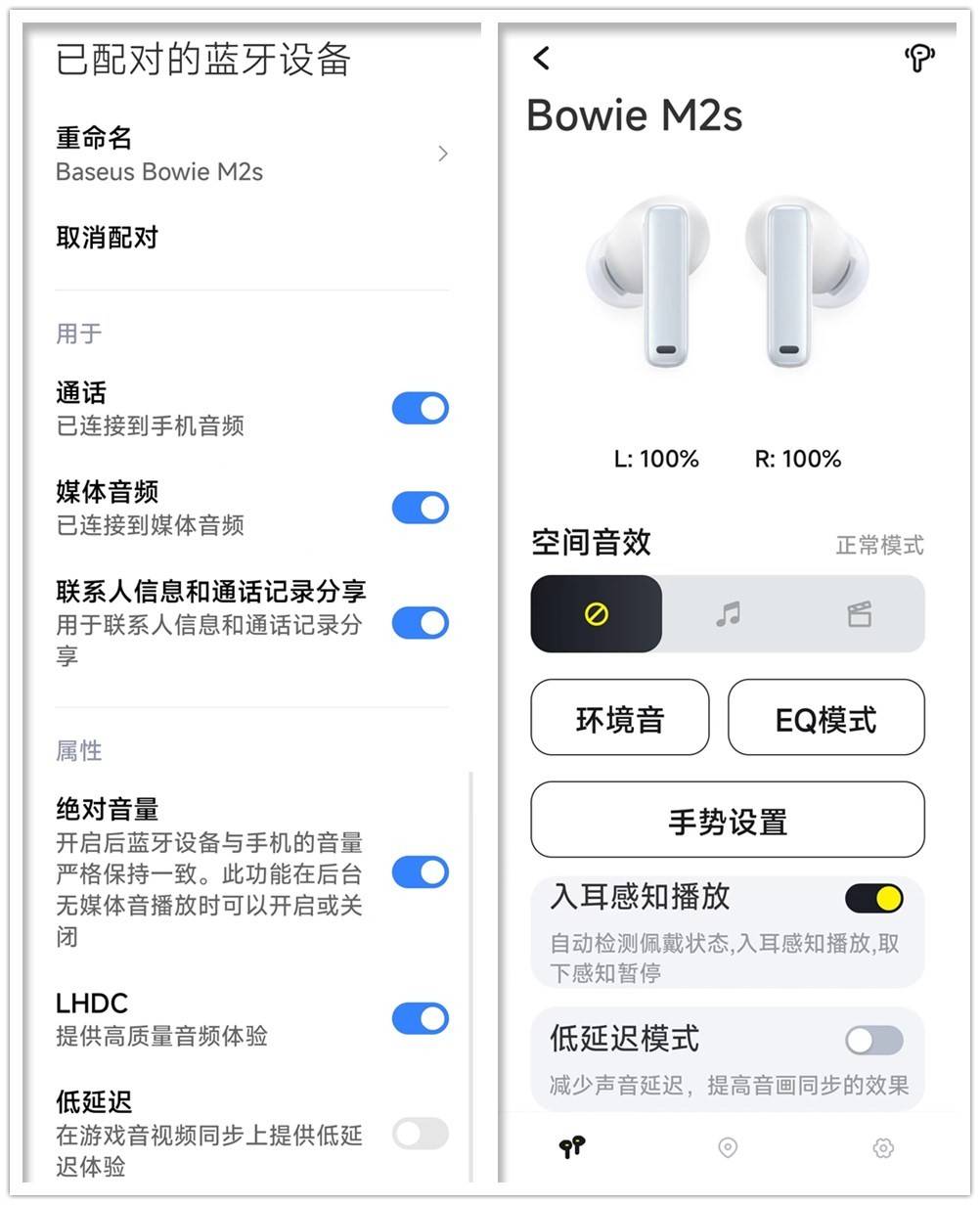The image size is (980, 1205).
Task: Turn off the 媒体音频 switch
Action: [419, 508]
